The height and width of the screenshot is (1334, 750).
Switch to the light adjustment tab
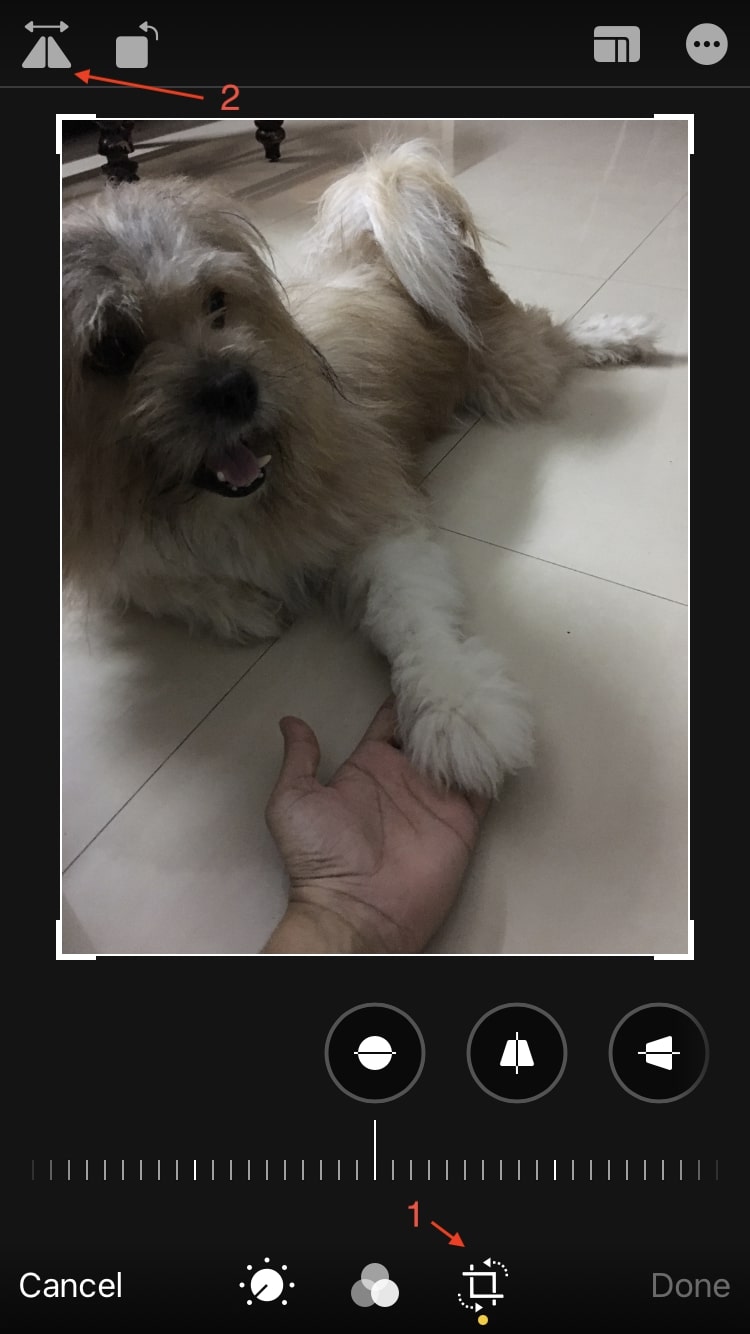267,1285
